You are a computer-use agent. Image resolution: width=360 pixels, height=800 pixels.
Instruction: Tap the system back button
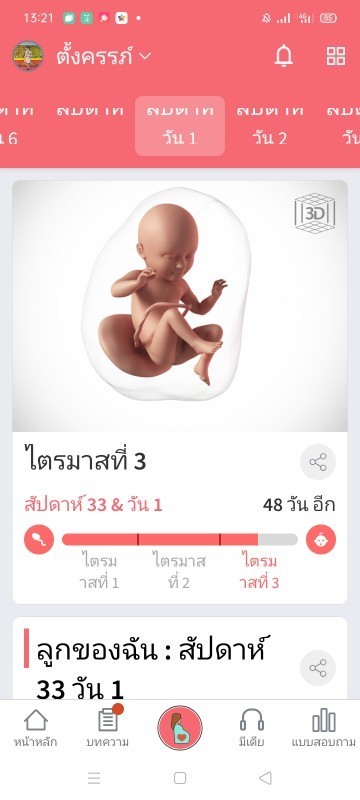pos(265,778)
